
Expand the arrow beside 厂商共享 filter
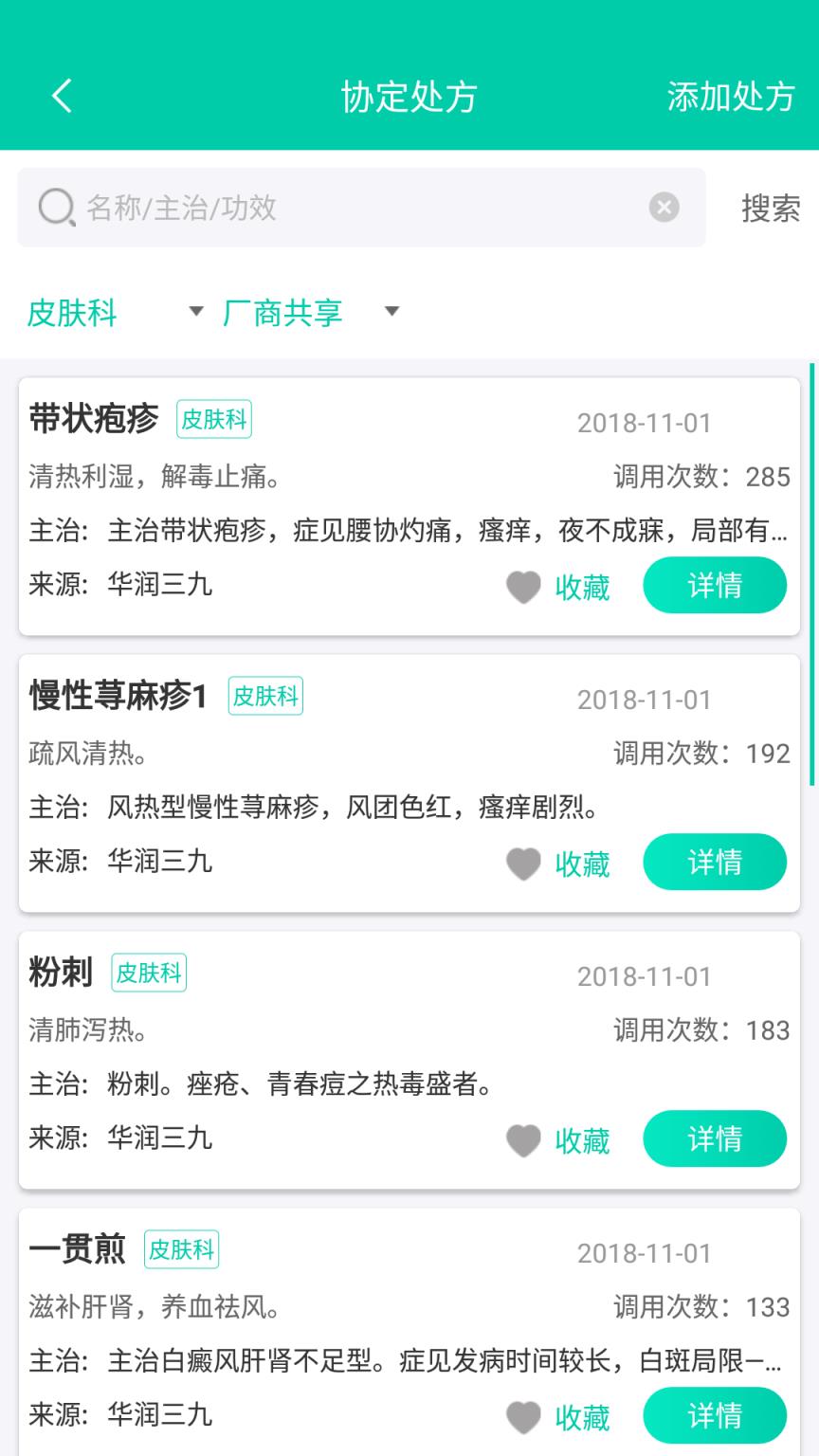coord(391,313)
